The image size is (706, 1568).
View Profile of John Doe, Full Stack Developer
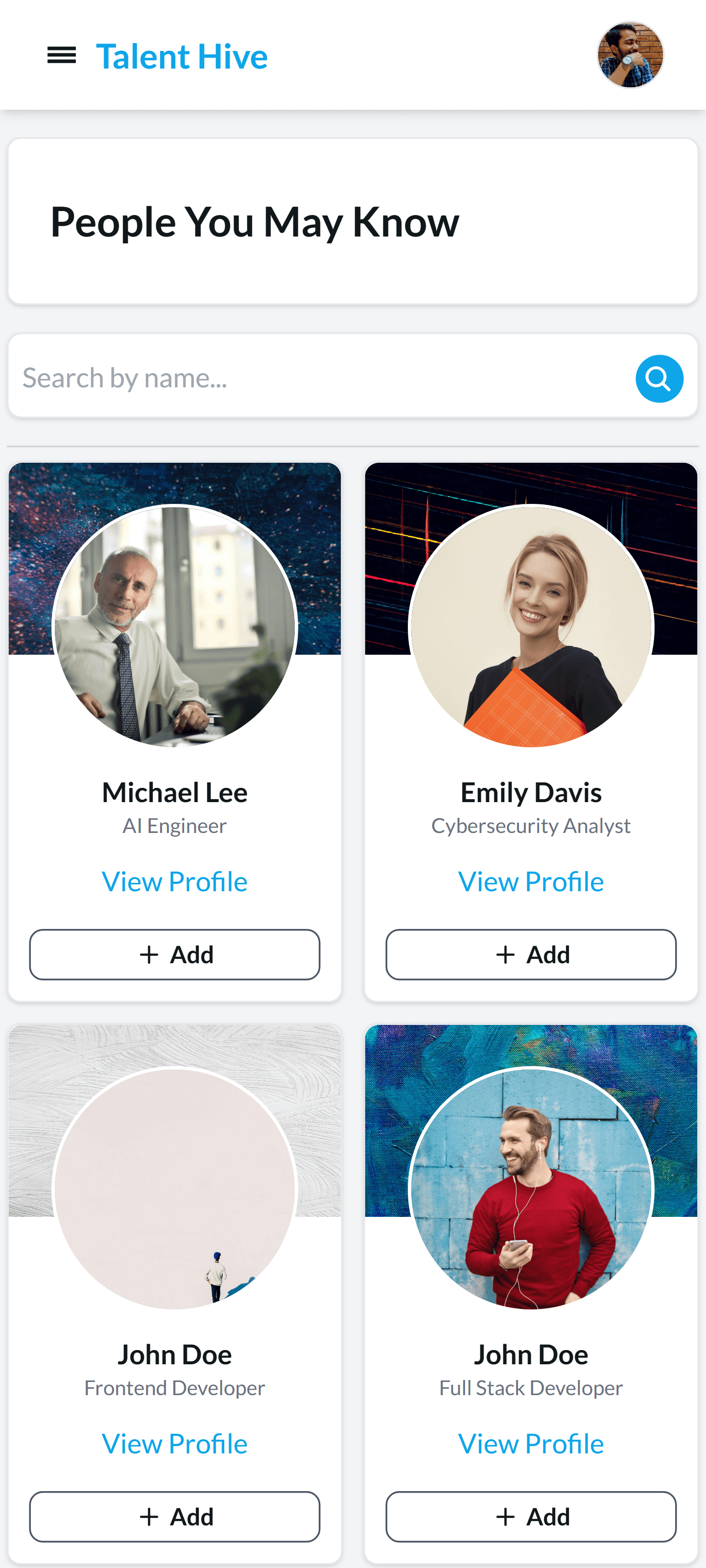pos(531,1444)
